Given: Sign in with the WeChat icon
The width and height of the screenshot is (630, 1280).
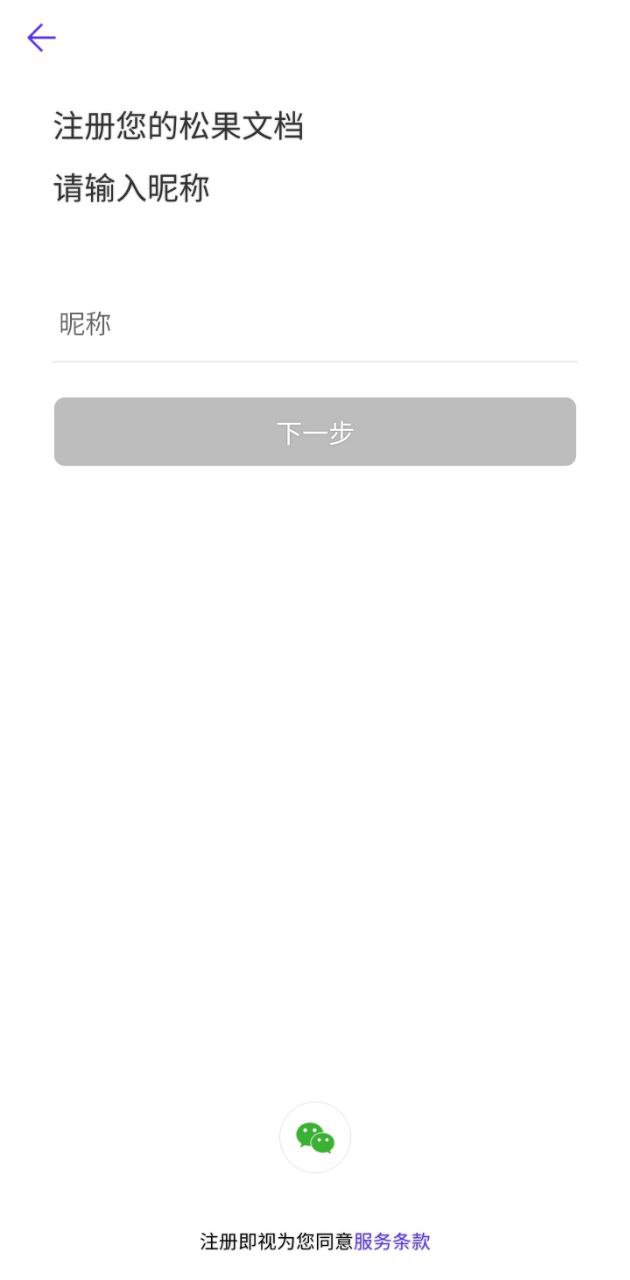Looking at the screenshot, I should point(315,1137).
